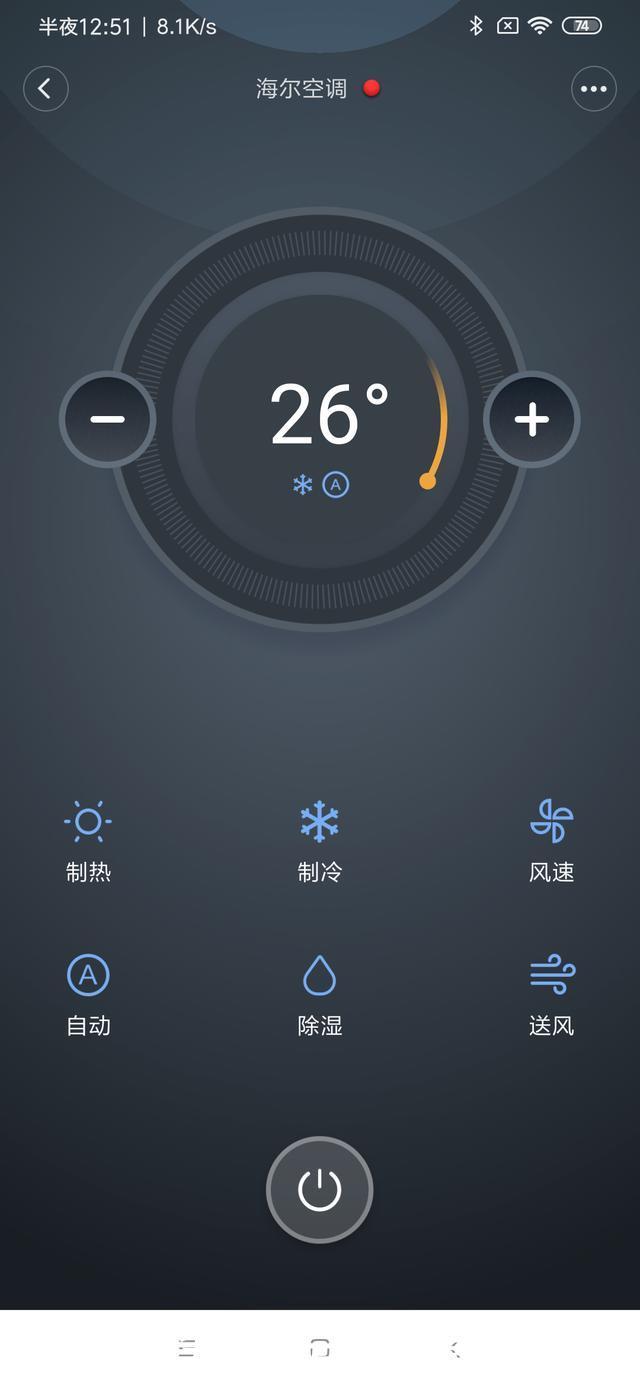
Task: Toggle the air conditioner power button
Action: click(x=320, y=1189)
